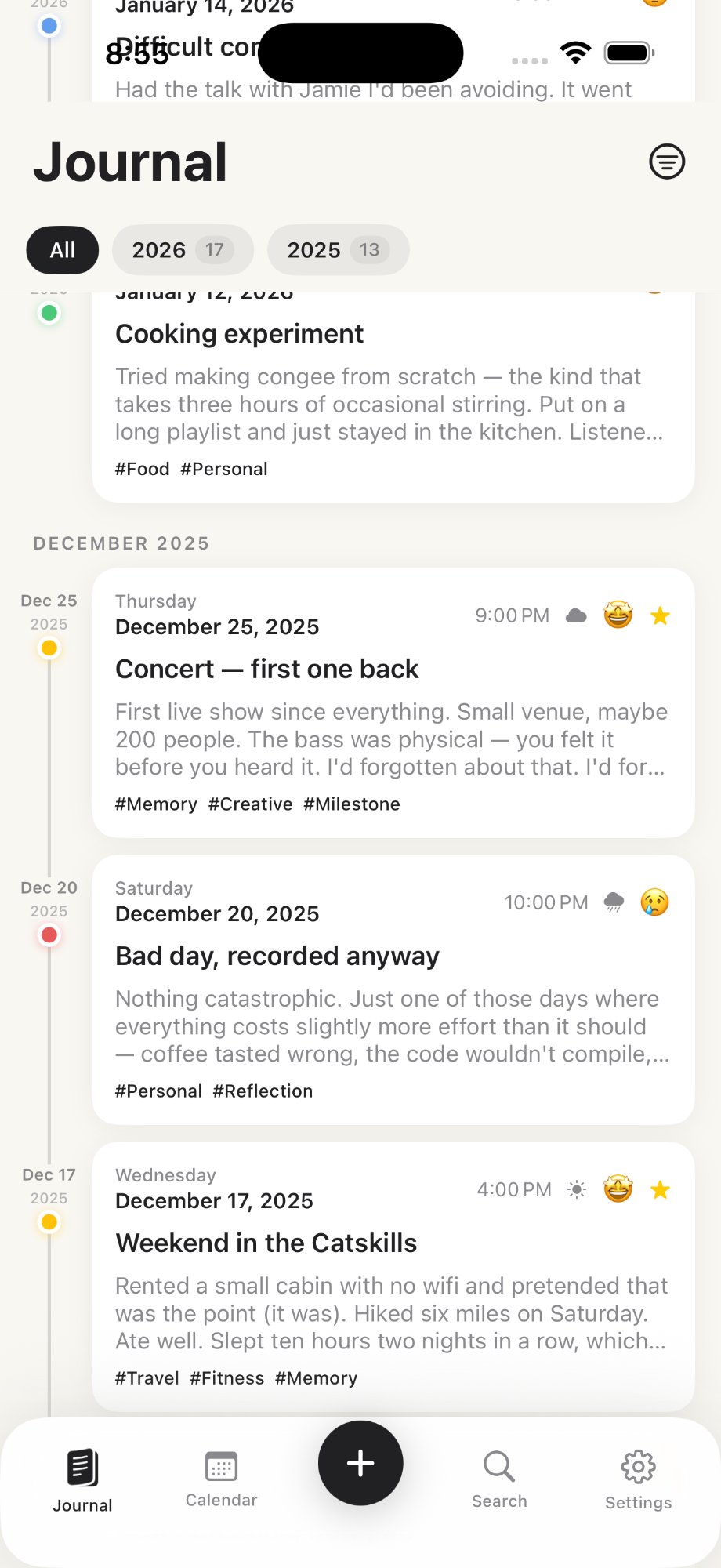Toggle favorite star on Concert entry
721x1568 pixels.
[661, 616]
